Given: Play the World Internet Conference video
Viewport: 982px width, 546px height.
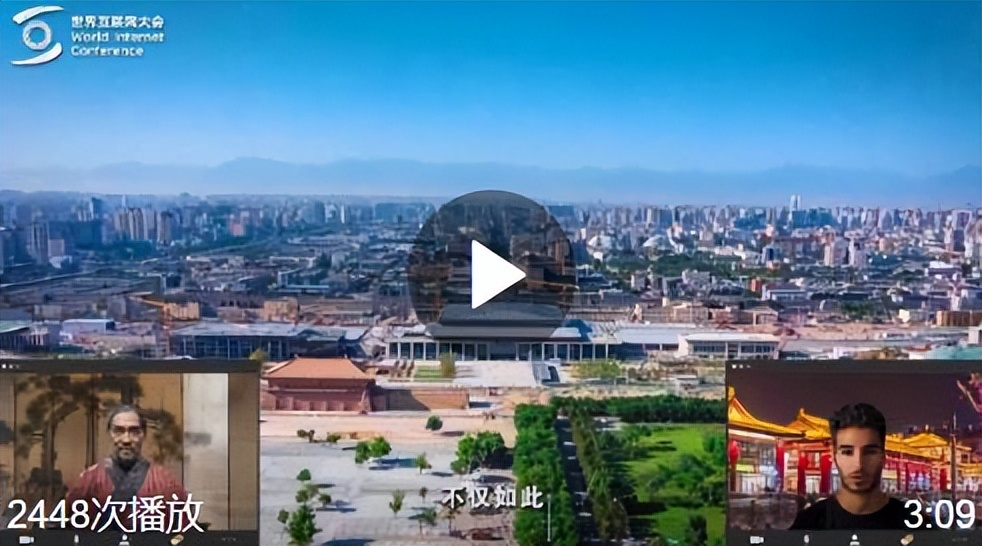Looking at the screenshot, I should point(493,274).
